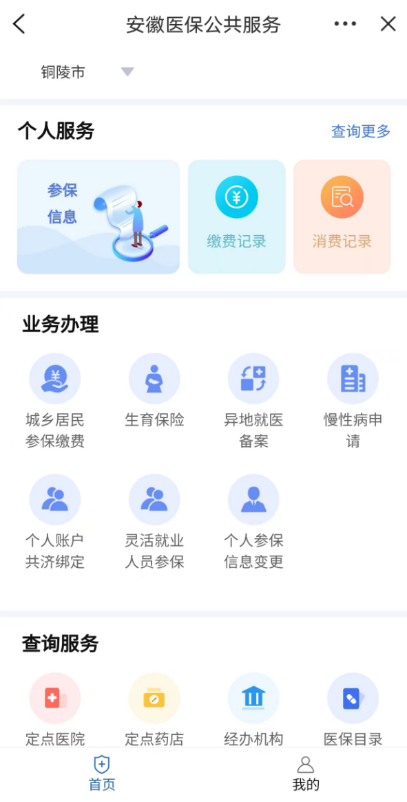Open the three-dot more options menu
This screenshot has width=407, height=802.
(345, 24)
